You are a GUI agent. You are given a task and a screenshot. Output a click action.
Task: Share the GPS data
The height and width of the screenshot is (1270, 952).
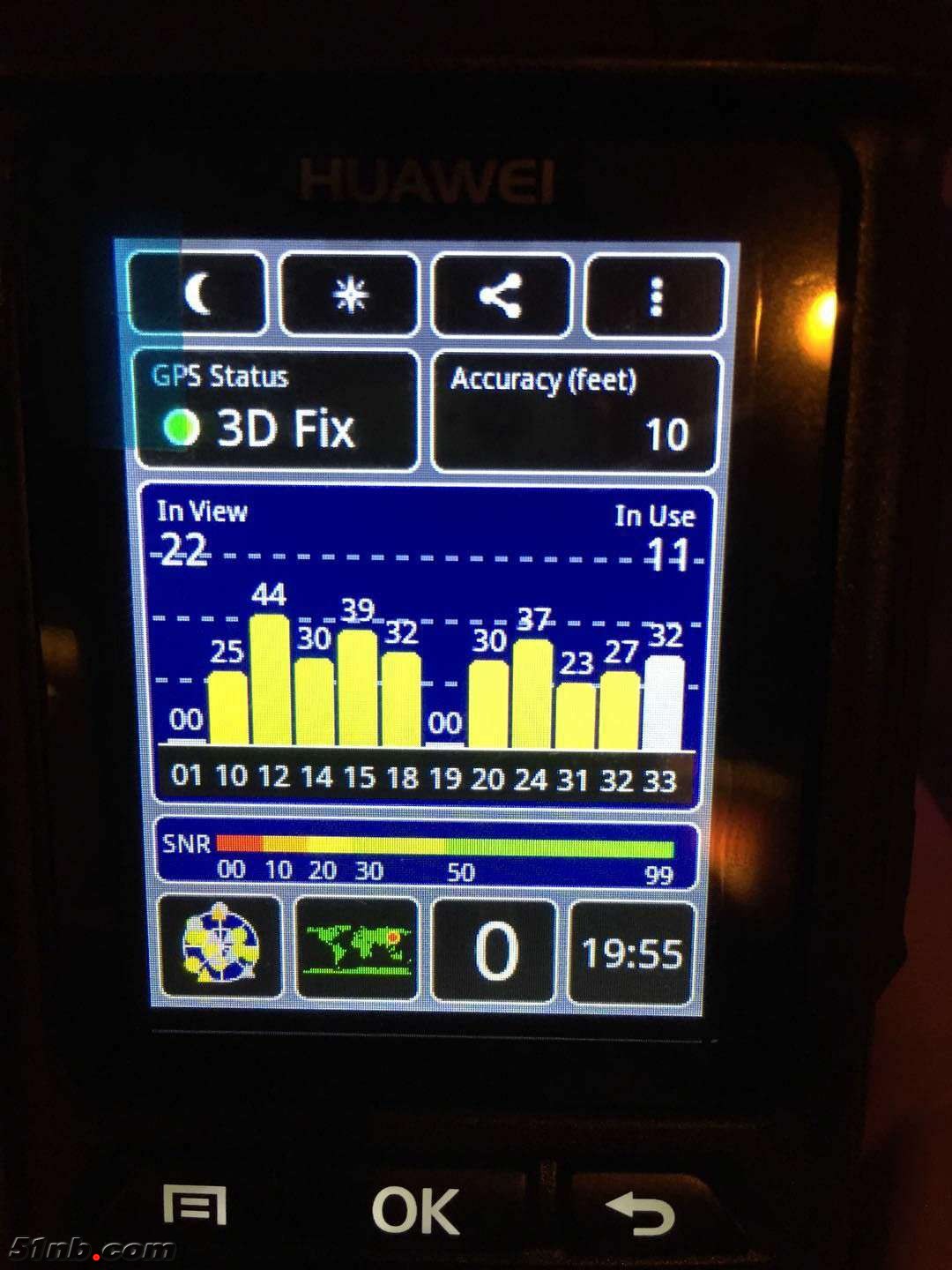point(501,295)
